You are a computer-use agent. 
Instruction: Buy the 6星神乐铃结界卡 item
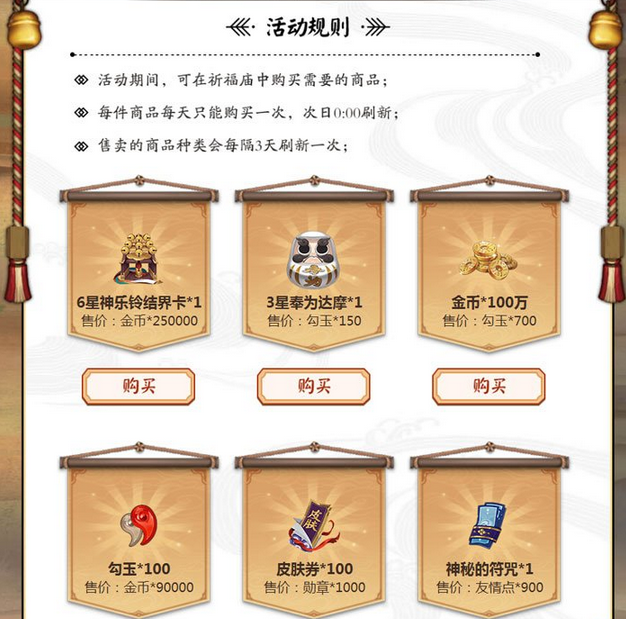pyautogui.click(x=138, y=386)
